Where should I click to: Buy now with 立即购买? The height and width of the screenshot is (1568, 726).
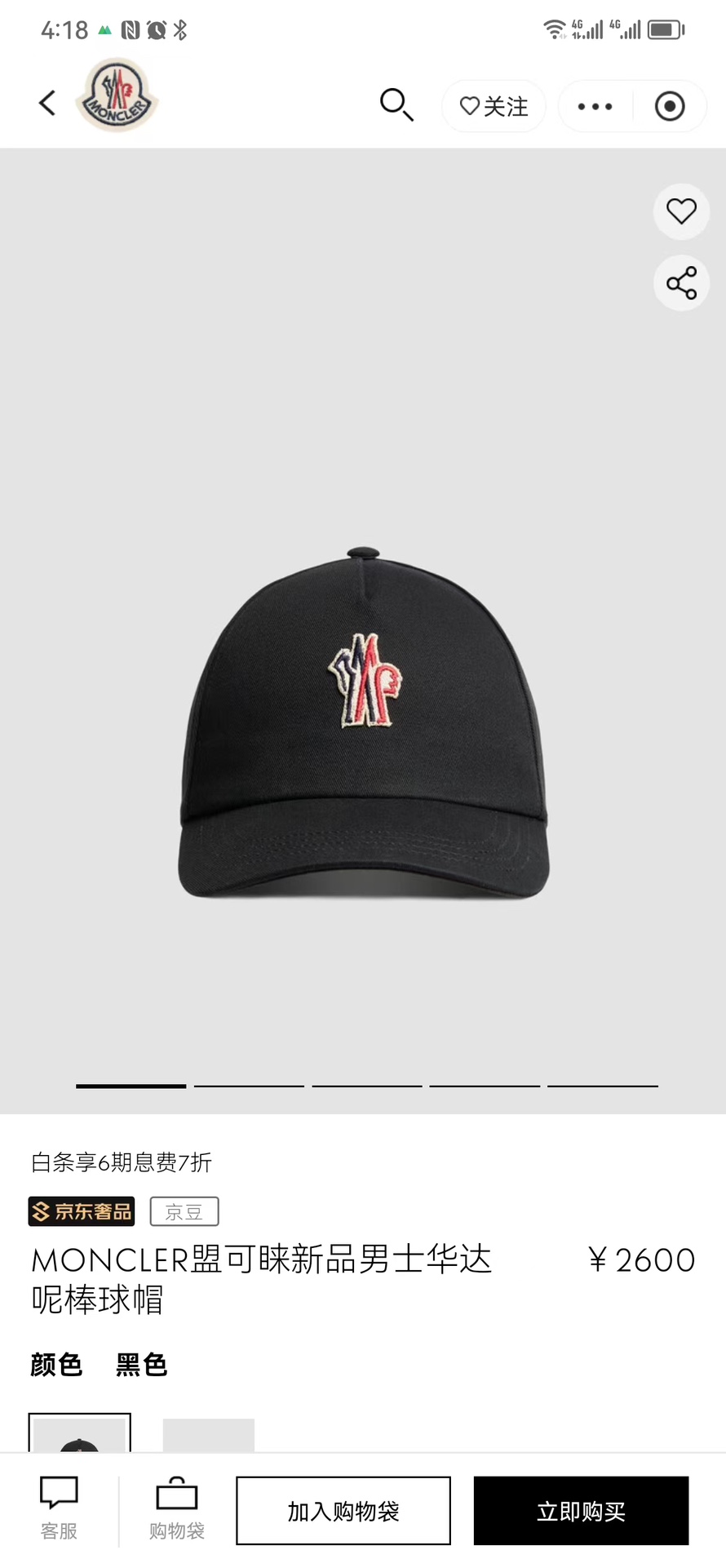(x=581, y=1511)
